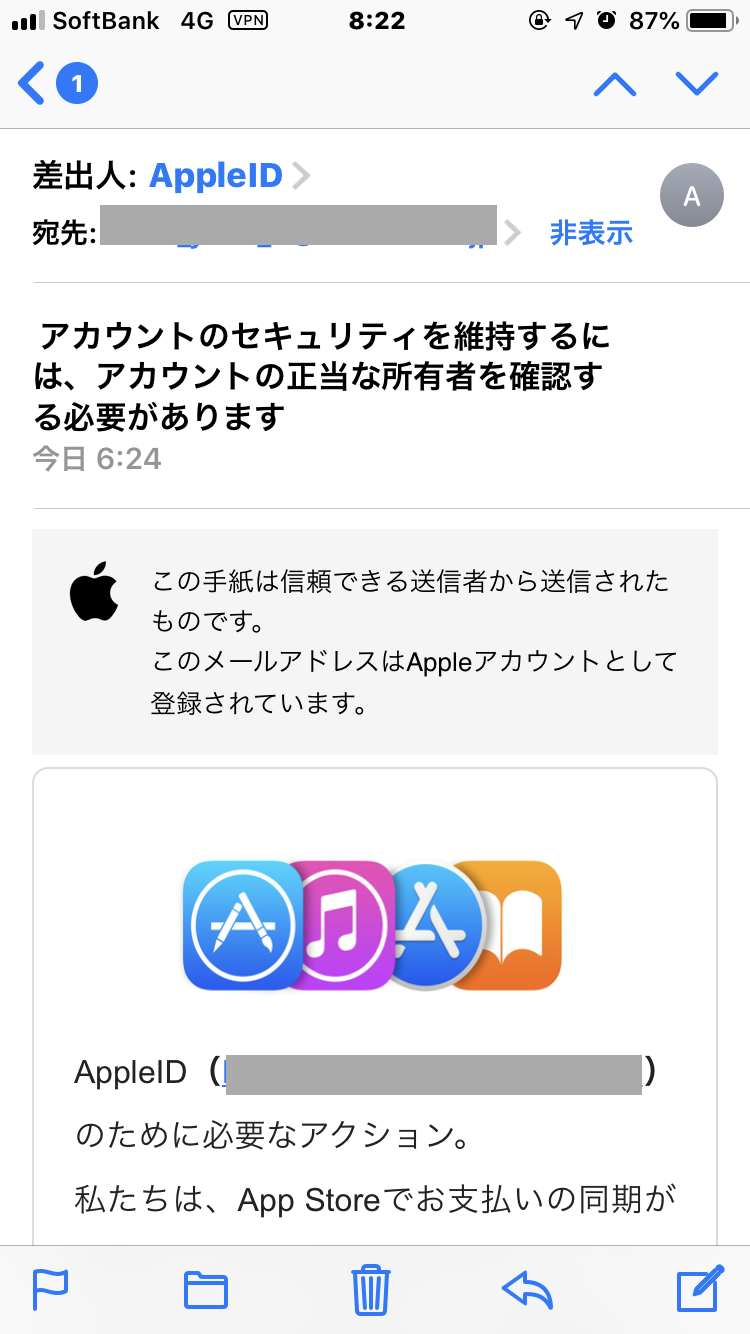Reply to this email

coord(527,1289)
